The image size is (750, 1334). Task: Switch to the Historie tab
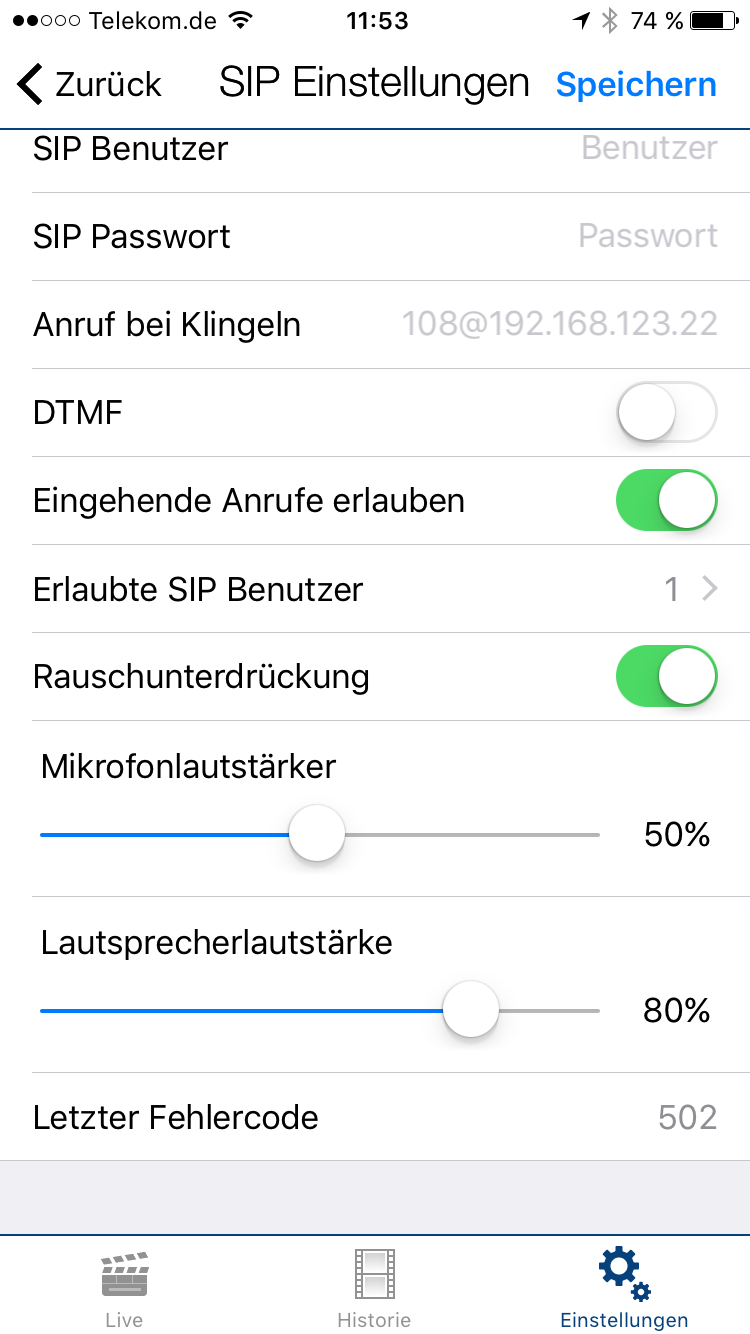pyautogui.click(x=374, y=1288)
